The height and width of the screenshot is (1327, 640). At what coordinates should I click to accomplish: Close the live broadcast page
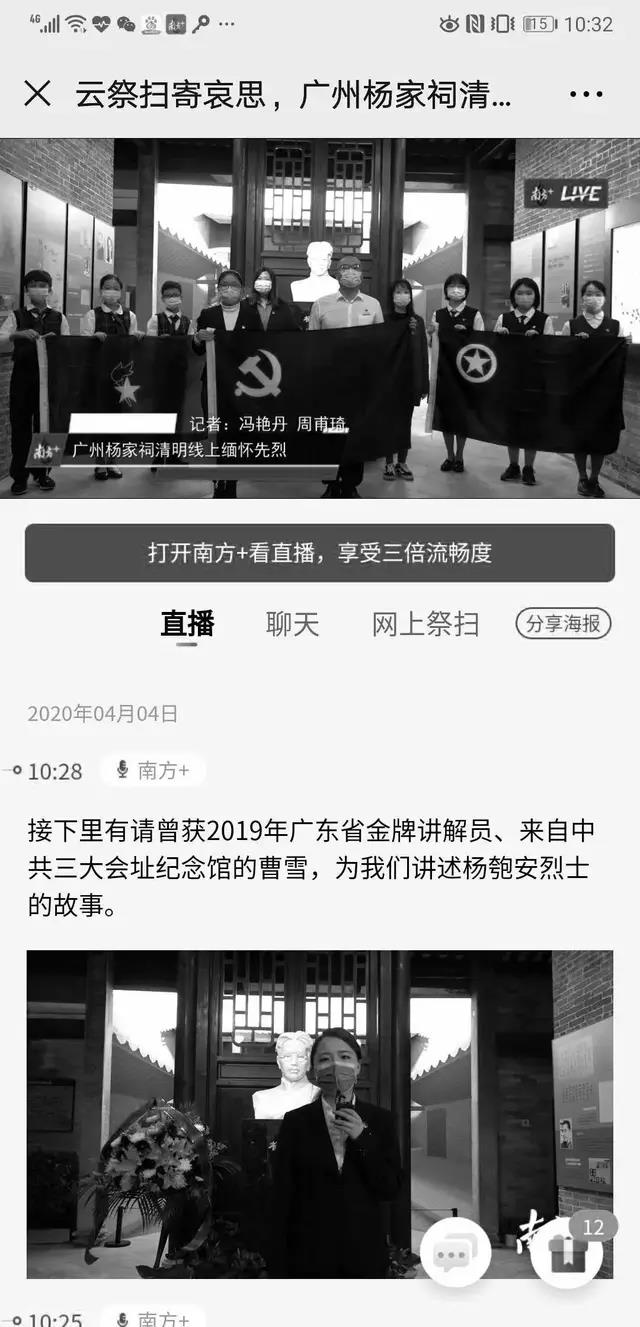click(x=37, y=94)
